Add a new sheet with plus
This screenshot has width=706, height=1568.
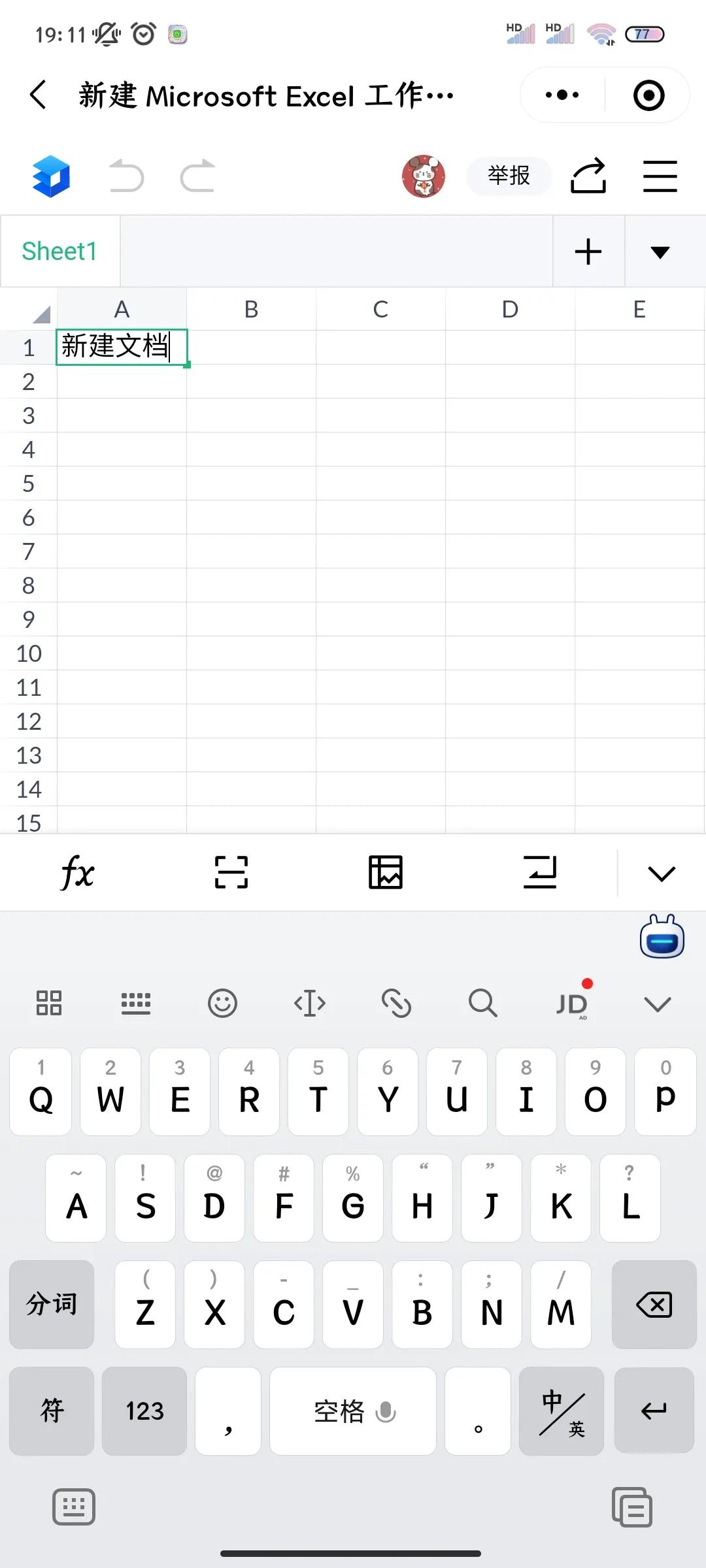coord(588,252)
